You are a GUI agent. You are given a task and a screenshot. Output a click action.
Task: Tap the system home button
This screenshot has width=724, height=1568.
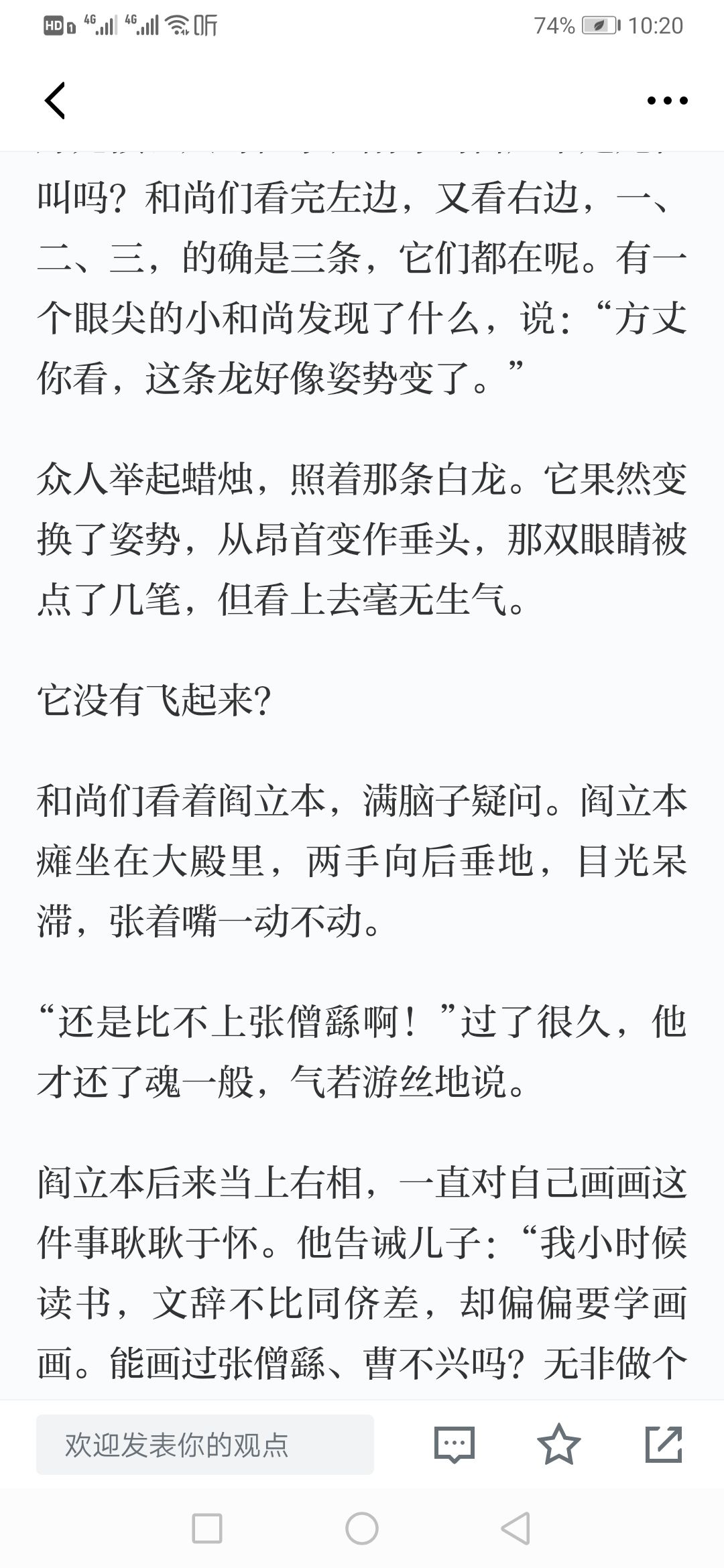pos(362,1528)
